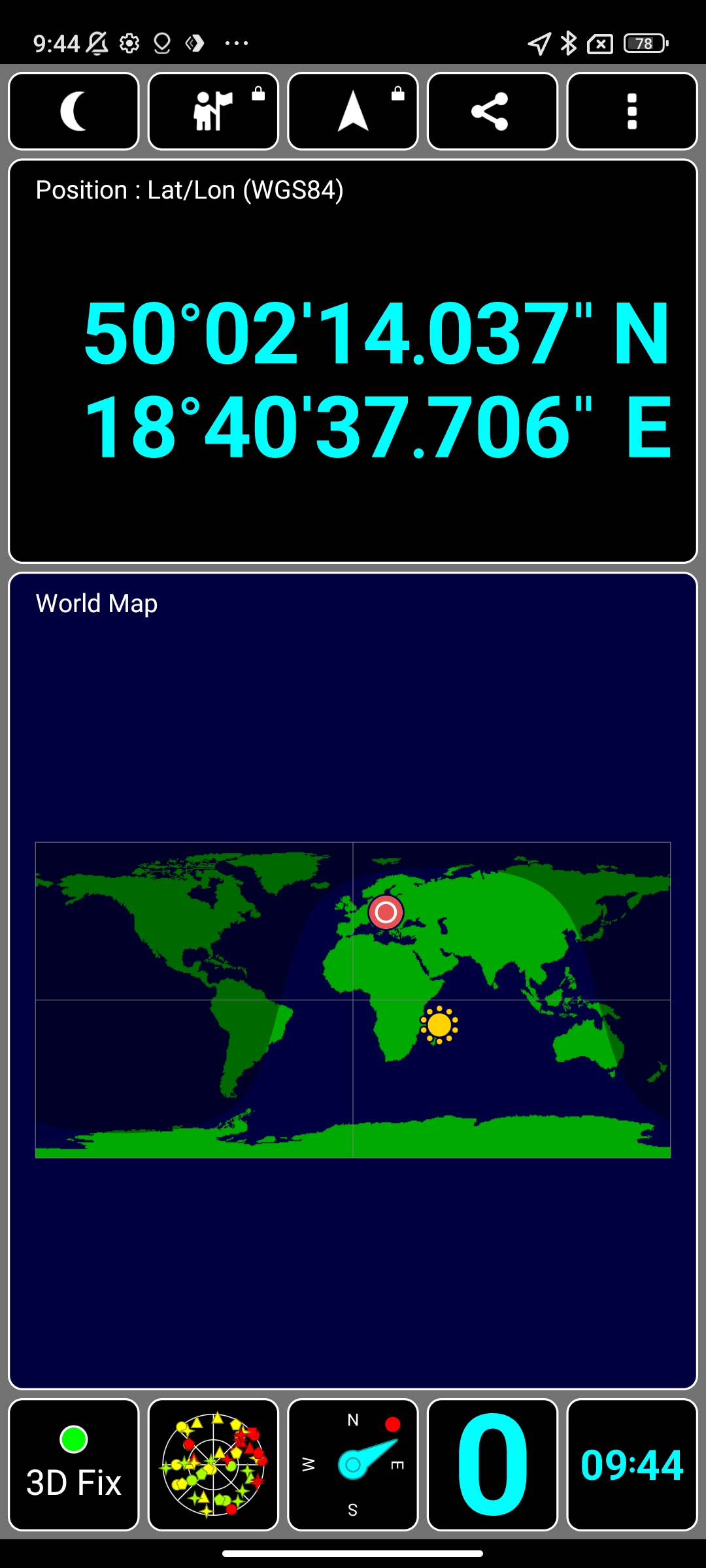
Task: Toggle night mode with the moon button
Action: [x=74, y=111]
